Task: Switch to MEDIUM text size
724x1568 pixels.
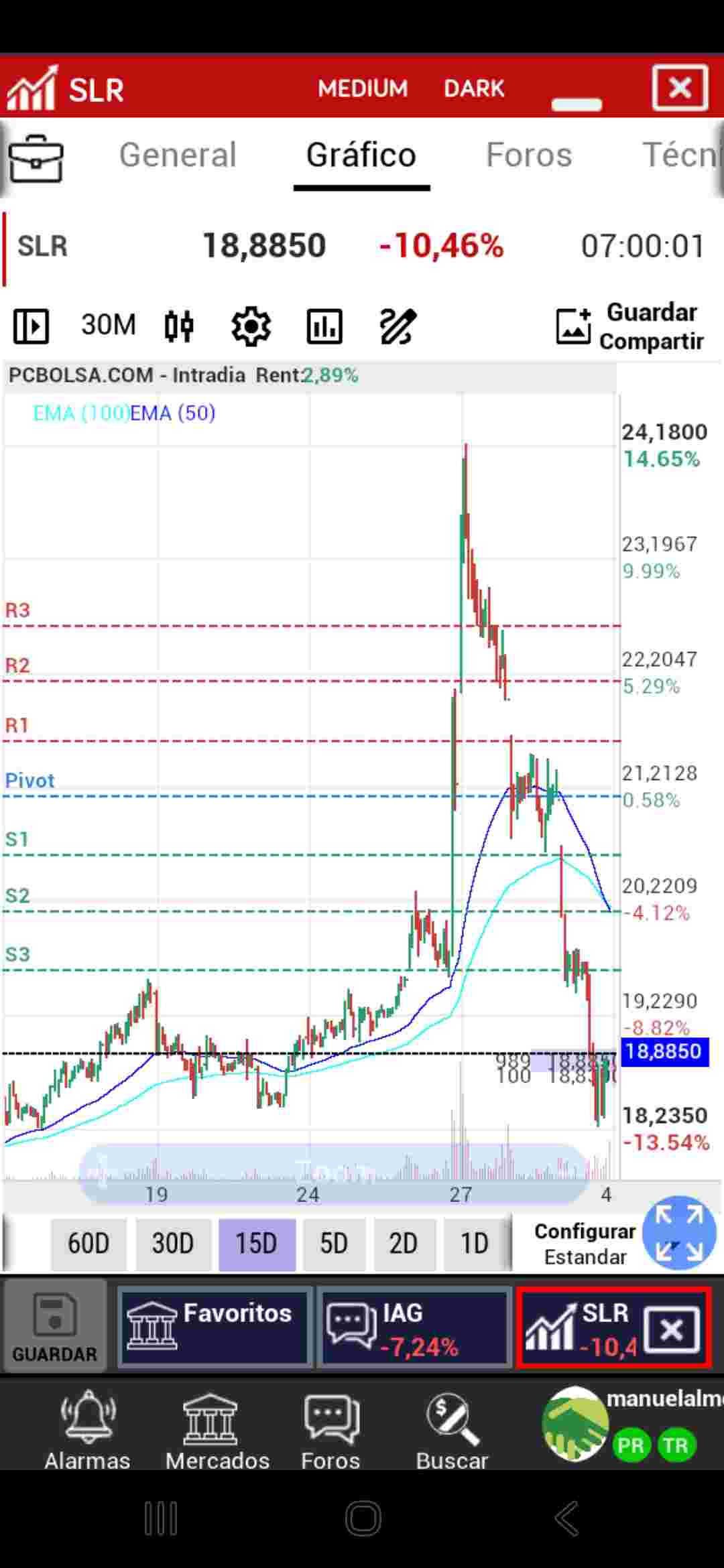Action: (x=363, y=88)
